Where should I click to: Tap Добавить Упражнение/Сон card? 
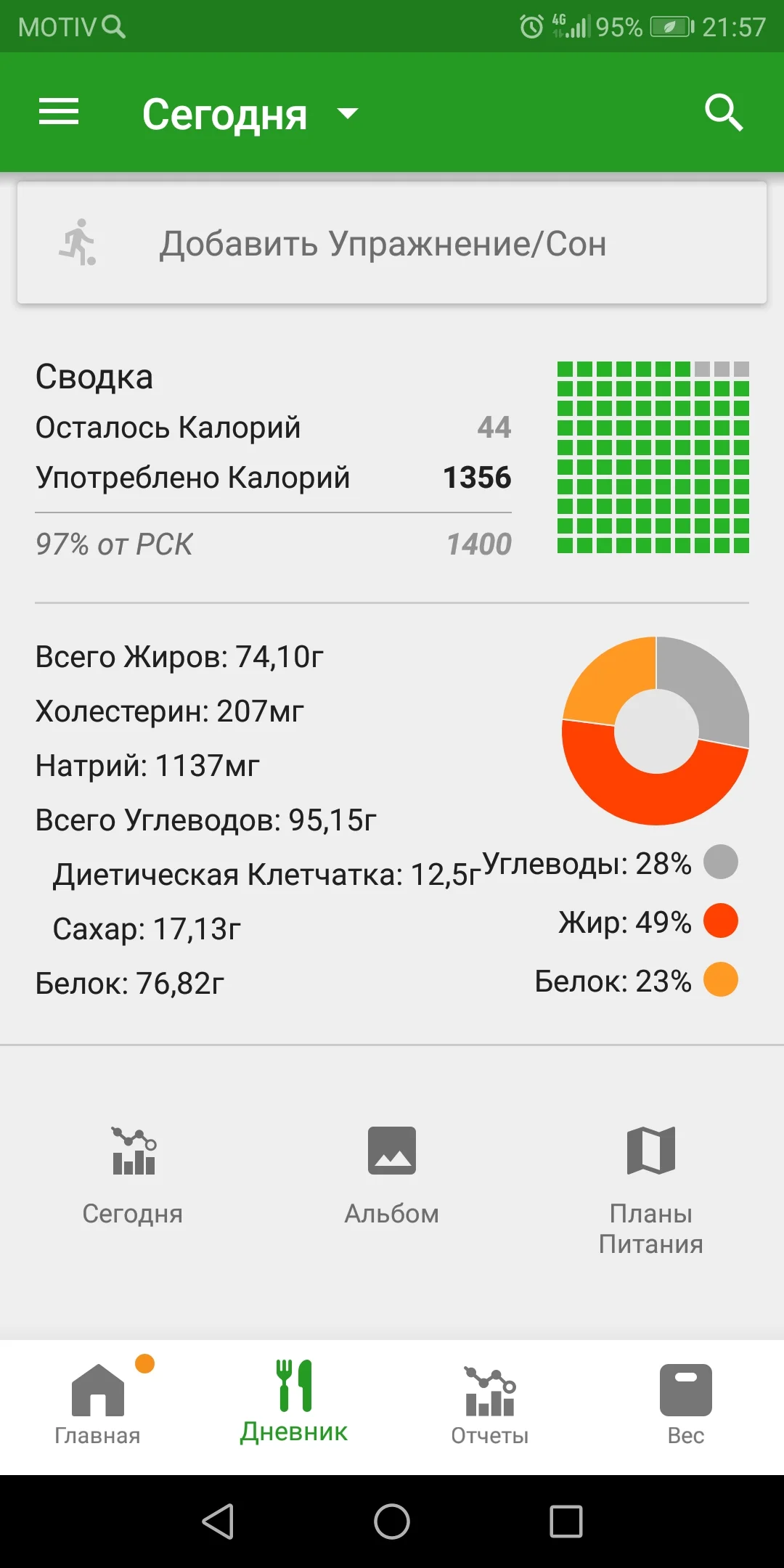(x=392, y=243)
